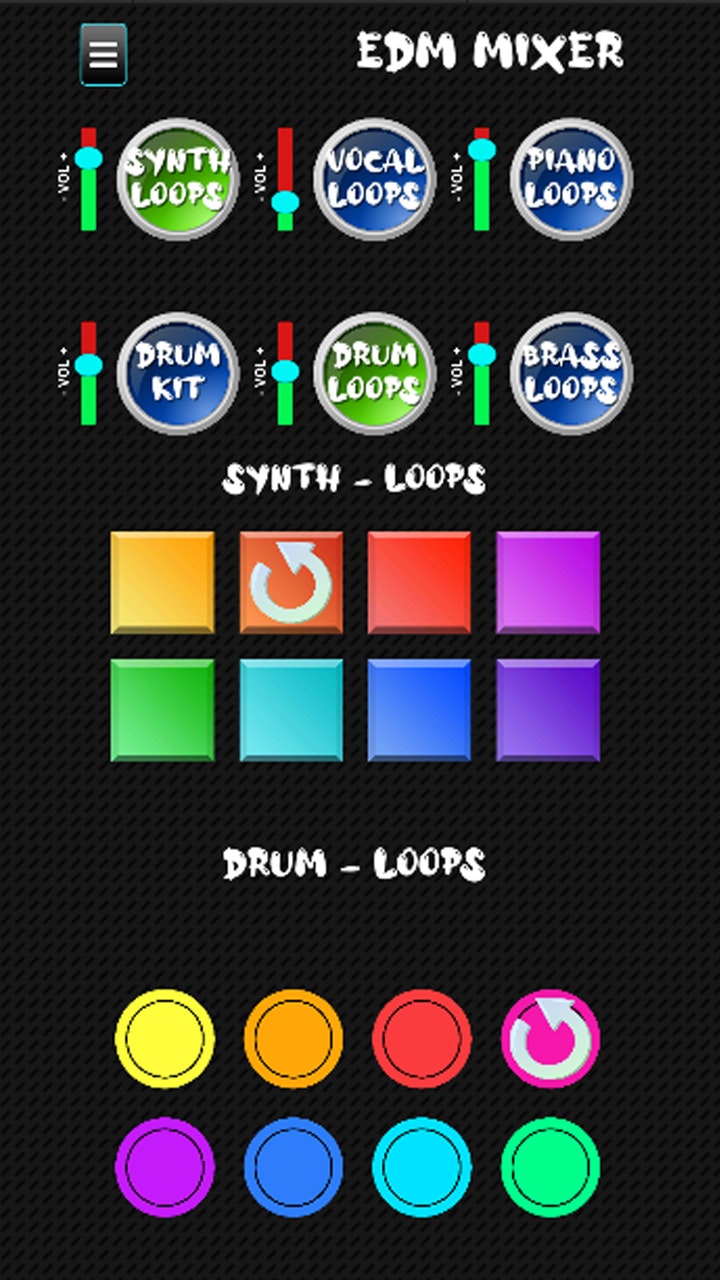Select the Synth Loops button
This screenshot has height=1280, width=720.
pyautogui.click(x=177, y=179)
